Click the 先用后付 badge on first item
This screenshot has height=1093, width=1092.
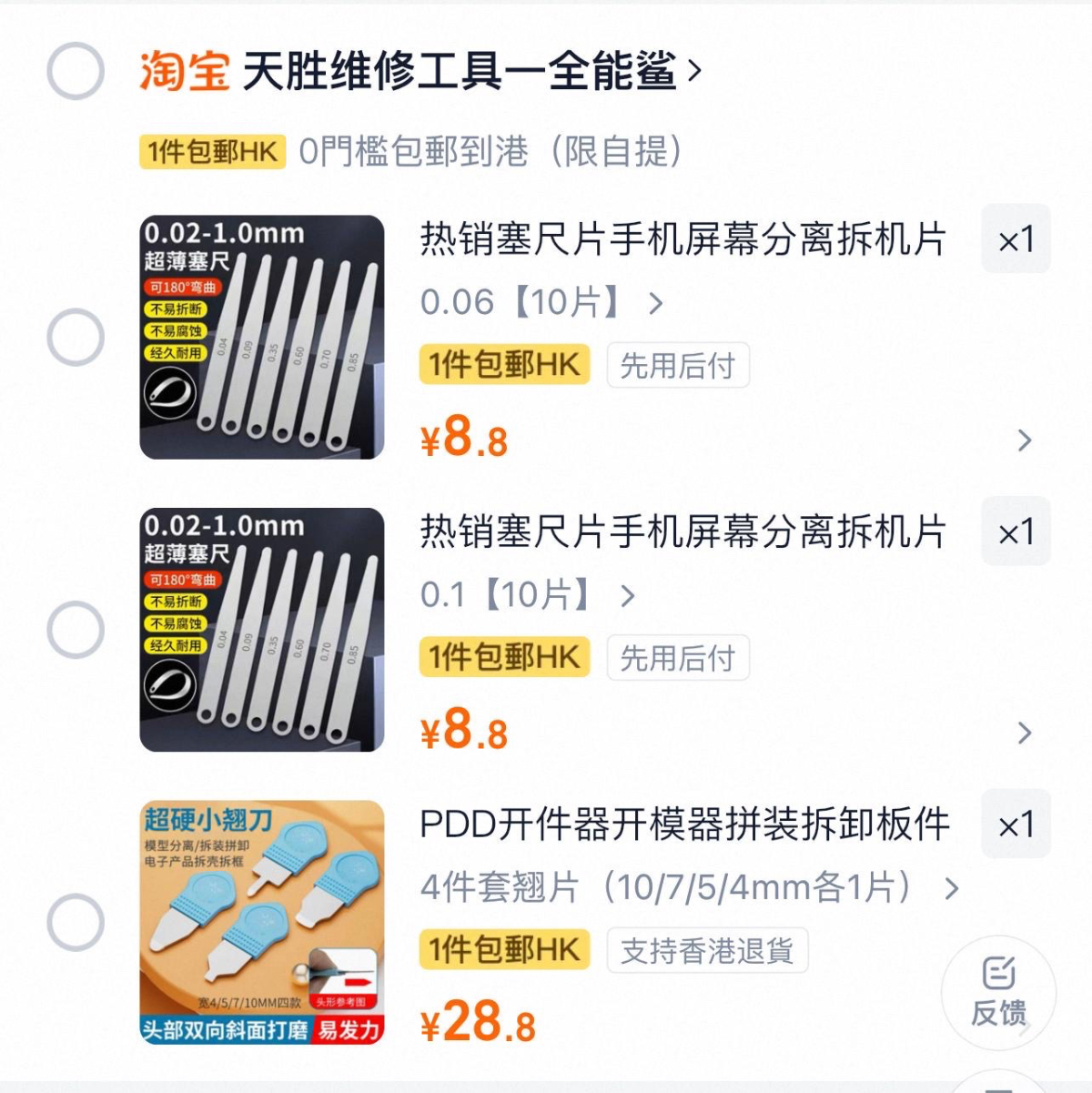click(679, 365)
